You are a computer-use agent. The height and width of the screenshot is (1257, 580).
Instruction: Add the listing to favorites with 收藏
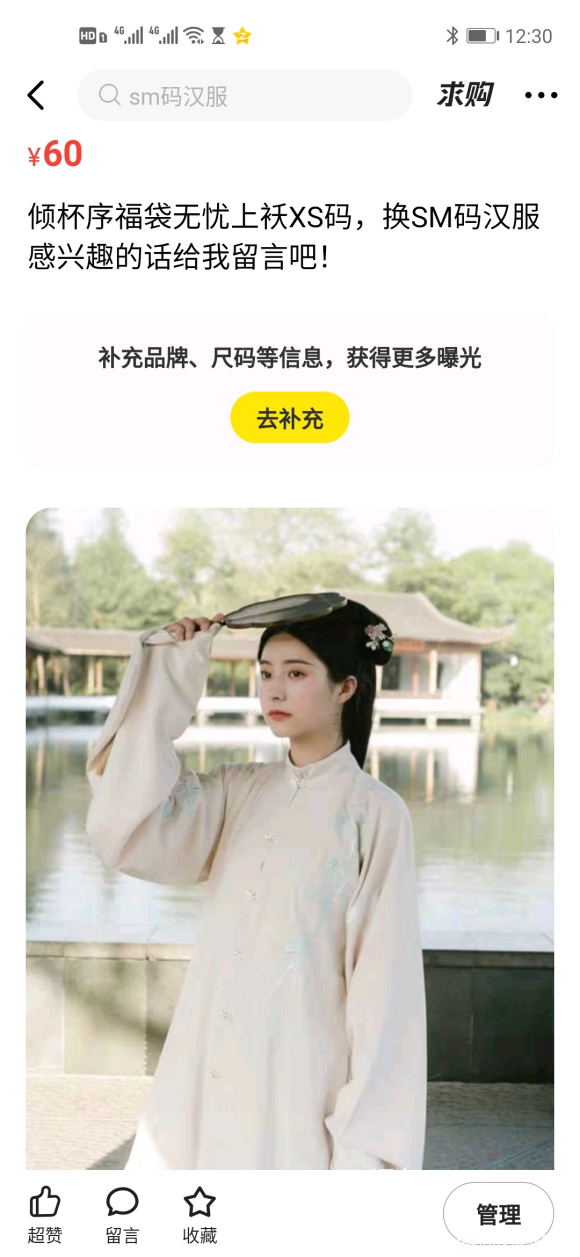[x=200, y=1215]
